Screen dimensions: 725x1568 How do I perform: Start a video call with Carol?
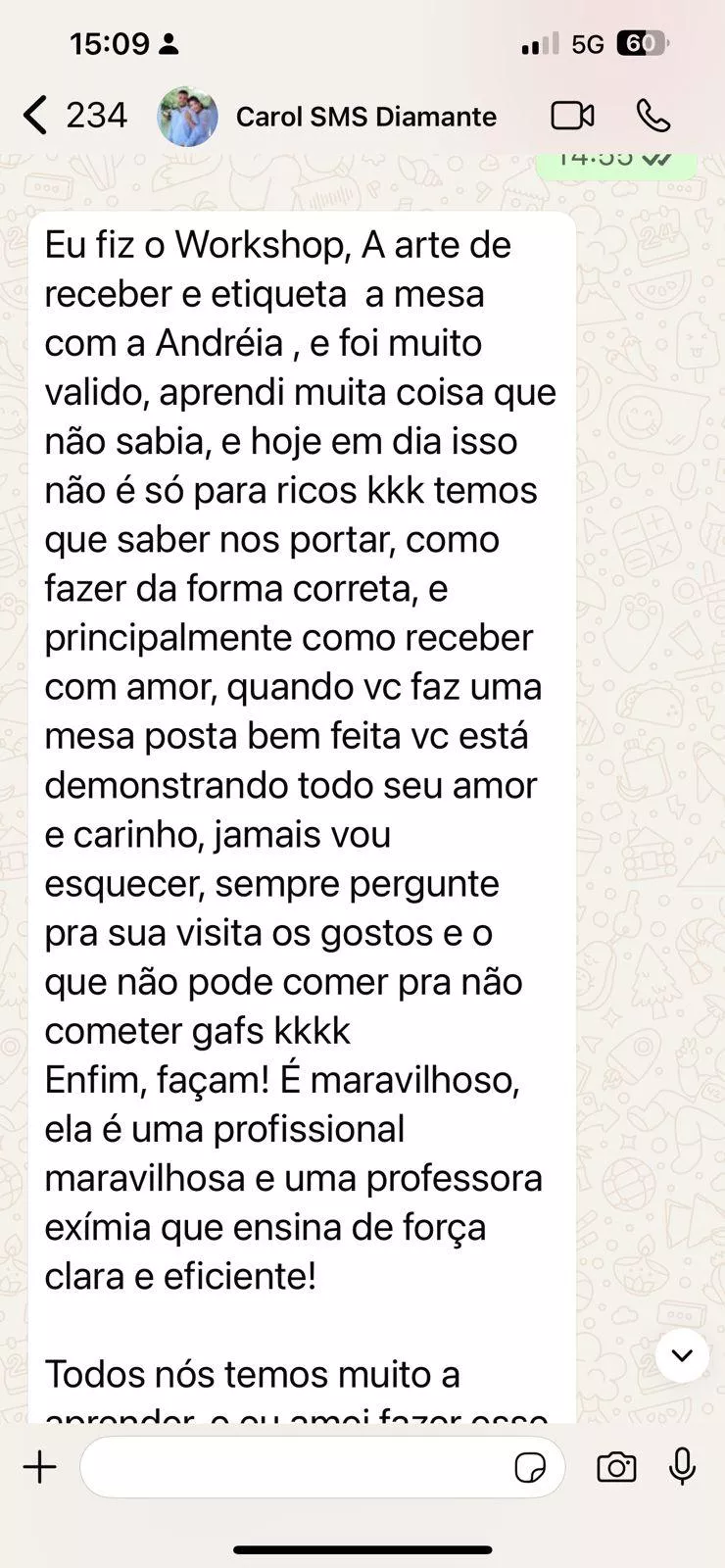click(x=572, y=116)
